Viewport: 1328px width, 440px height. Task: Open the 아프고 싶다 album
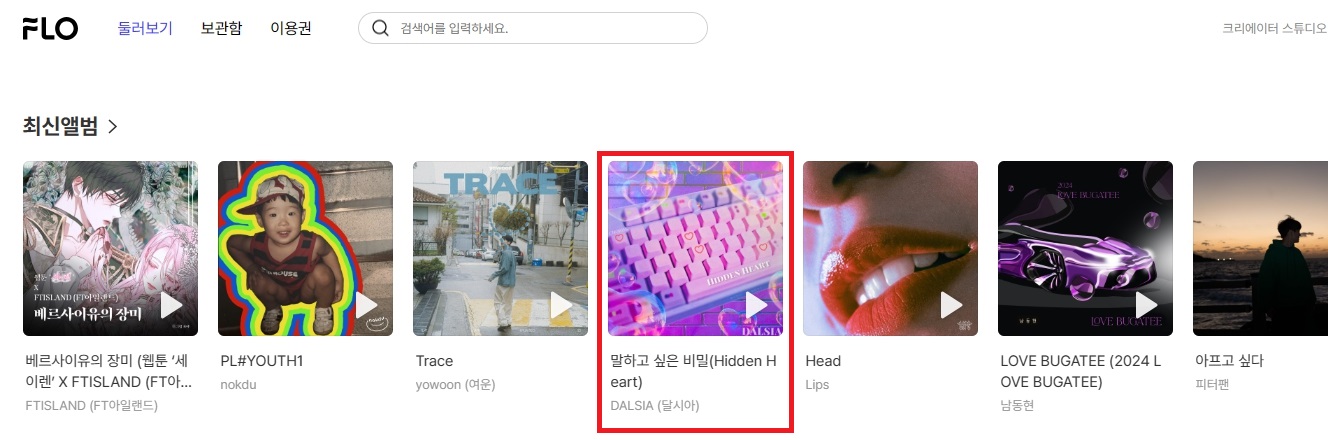(1260, 248)
